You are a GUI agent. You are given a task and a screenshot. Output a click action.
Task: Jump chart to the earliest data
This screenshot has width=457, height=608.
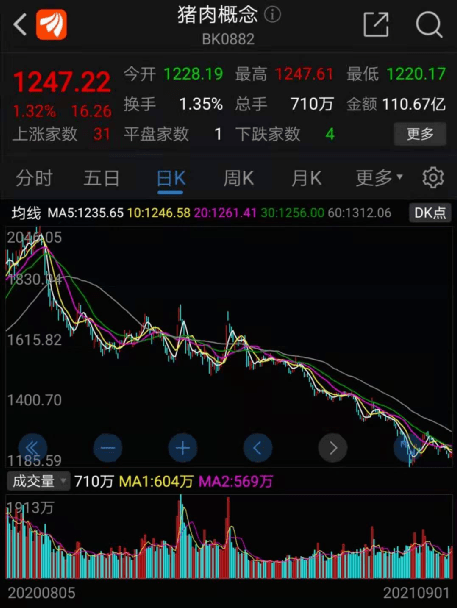point(33,448)
